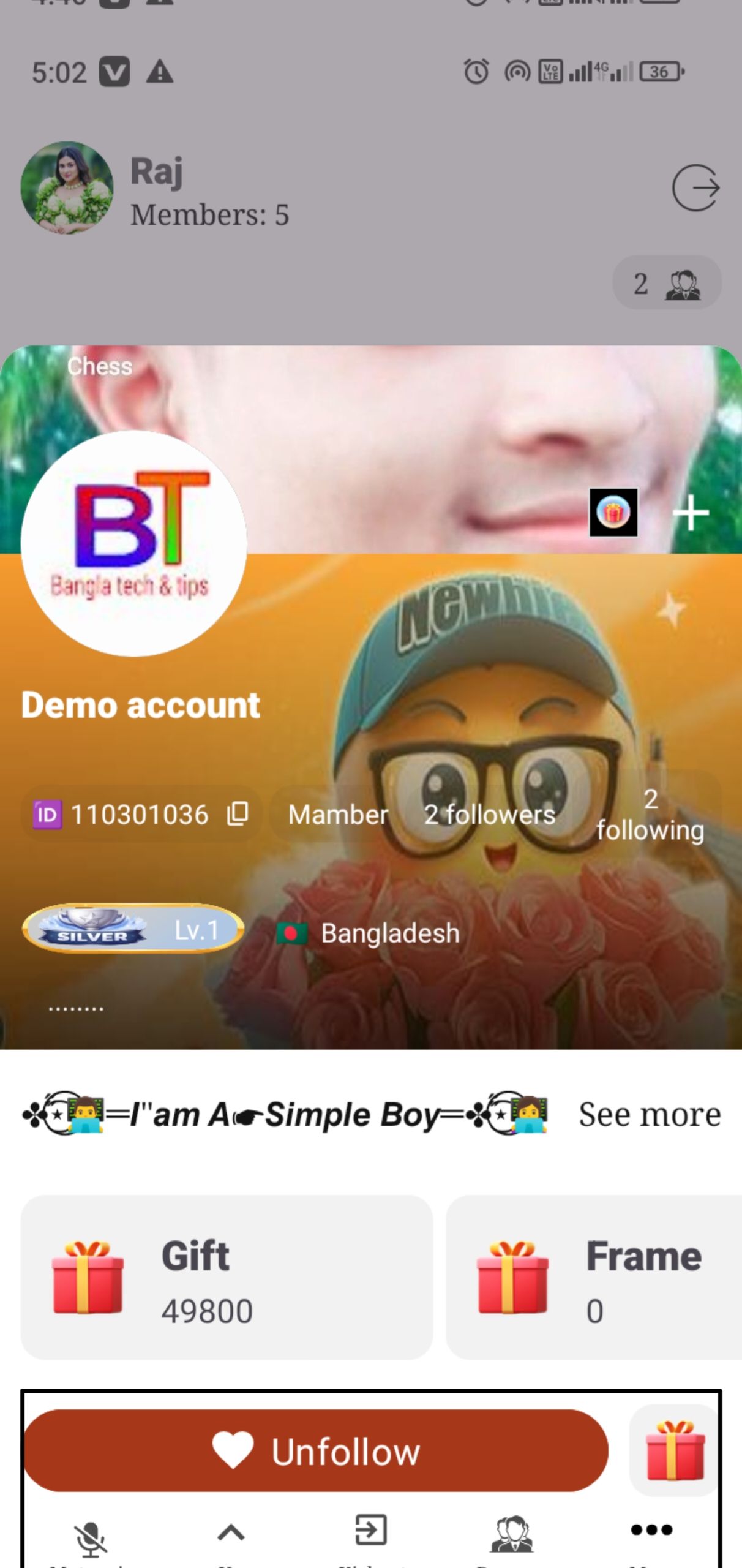Open Demo account's BT profile picture

[x=133, y=543]
